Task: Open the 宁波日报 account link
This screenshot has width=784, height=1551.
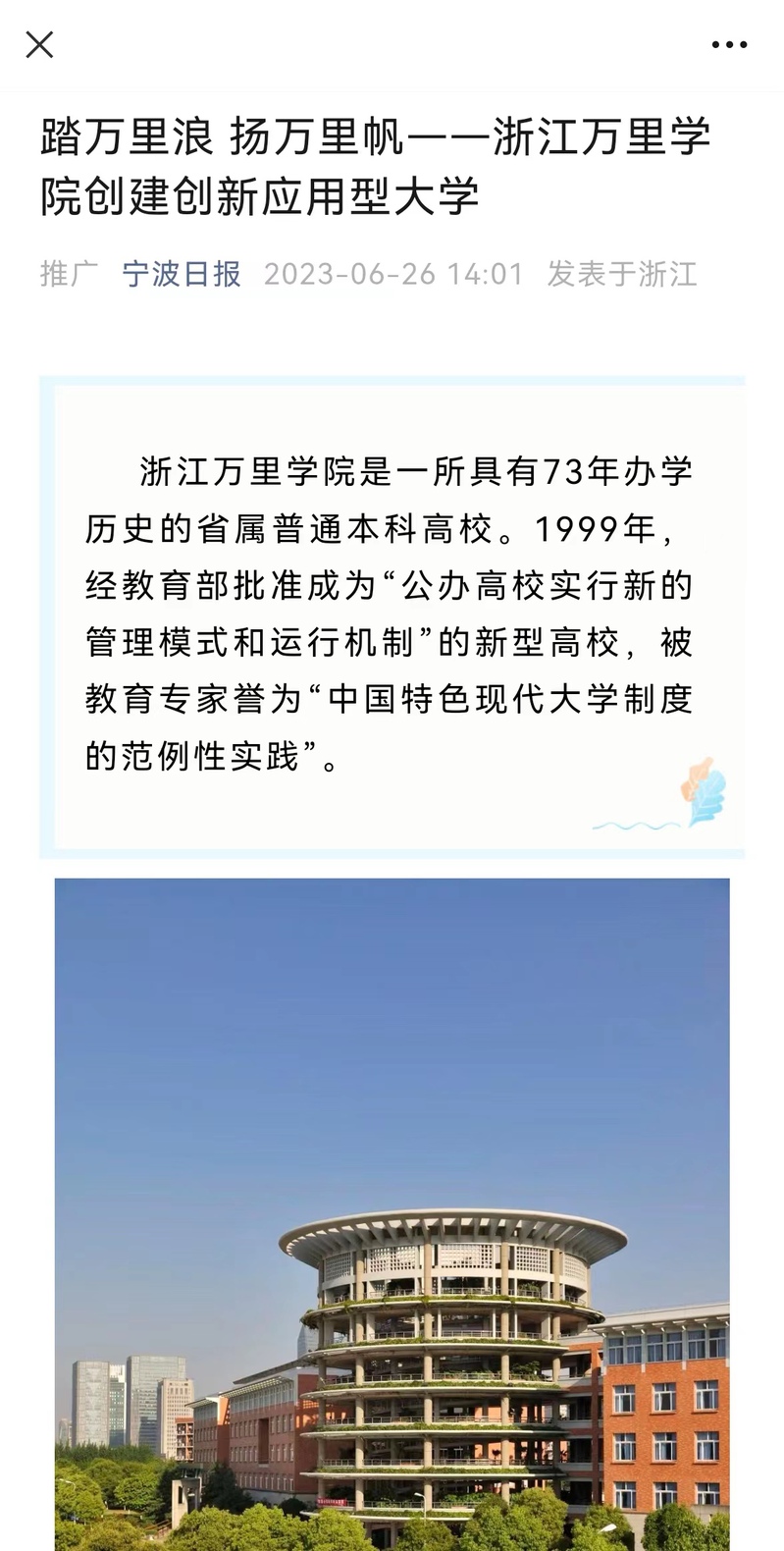Action: pos(182,274)
